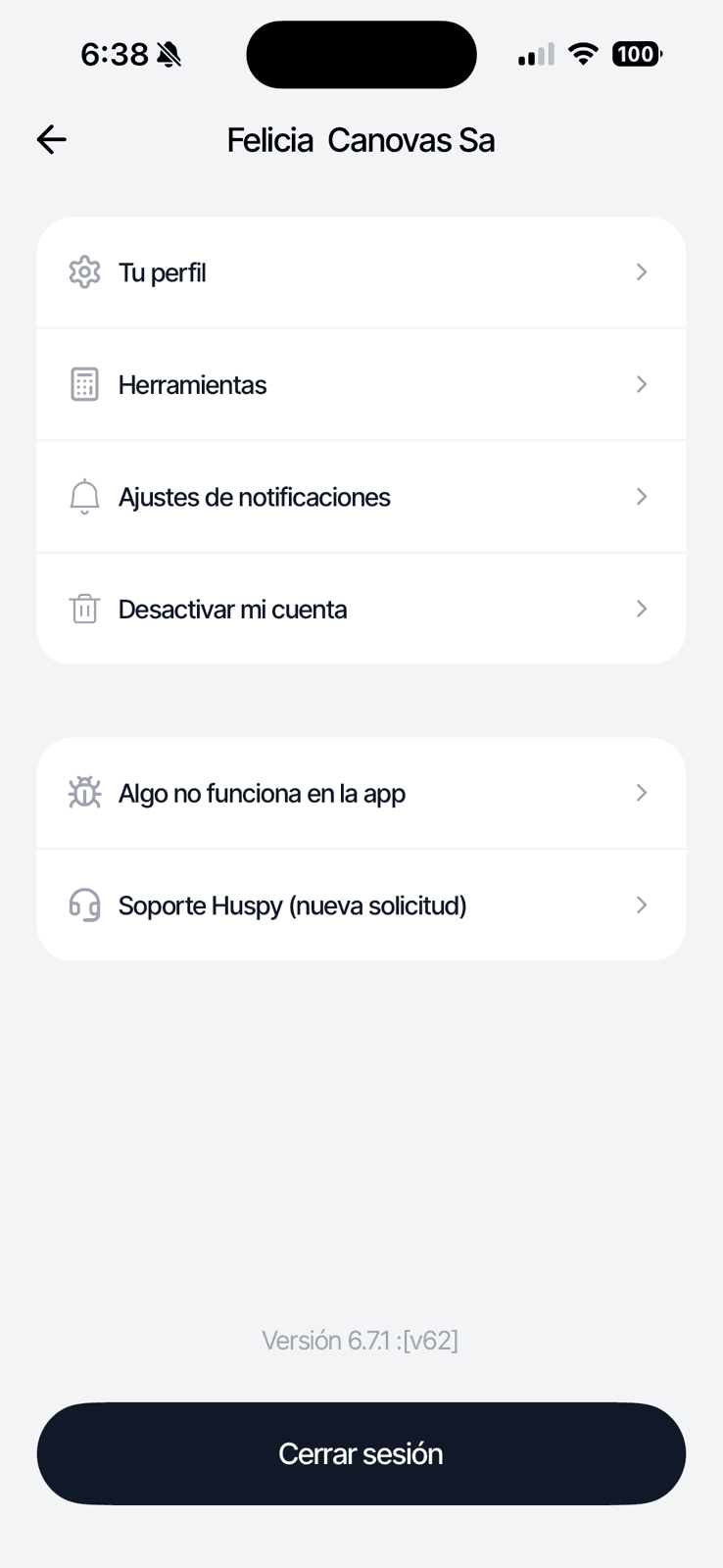Viewport: 723px width, 1568px height.
Task: Tap the back arrow at the top left
Action: point(50,139)
